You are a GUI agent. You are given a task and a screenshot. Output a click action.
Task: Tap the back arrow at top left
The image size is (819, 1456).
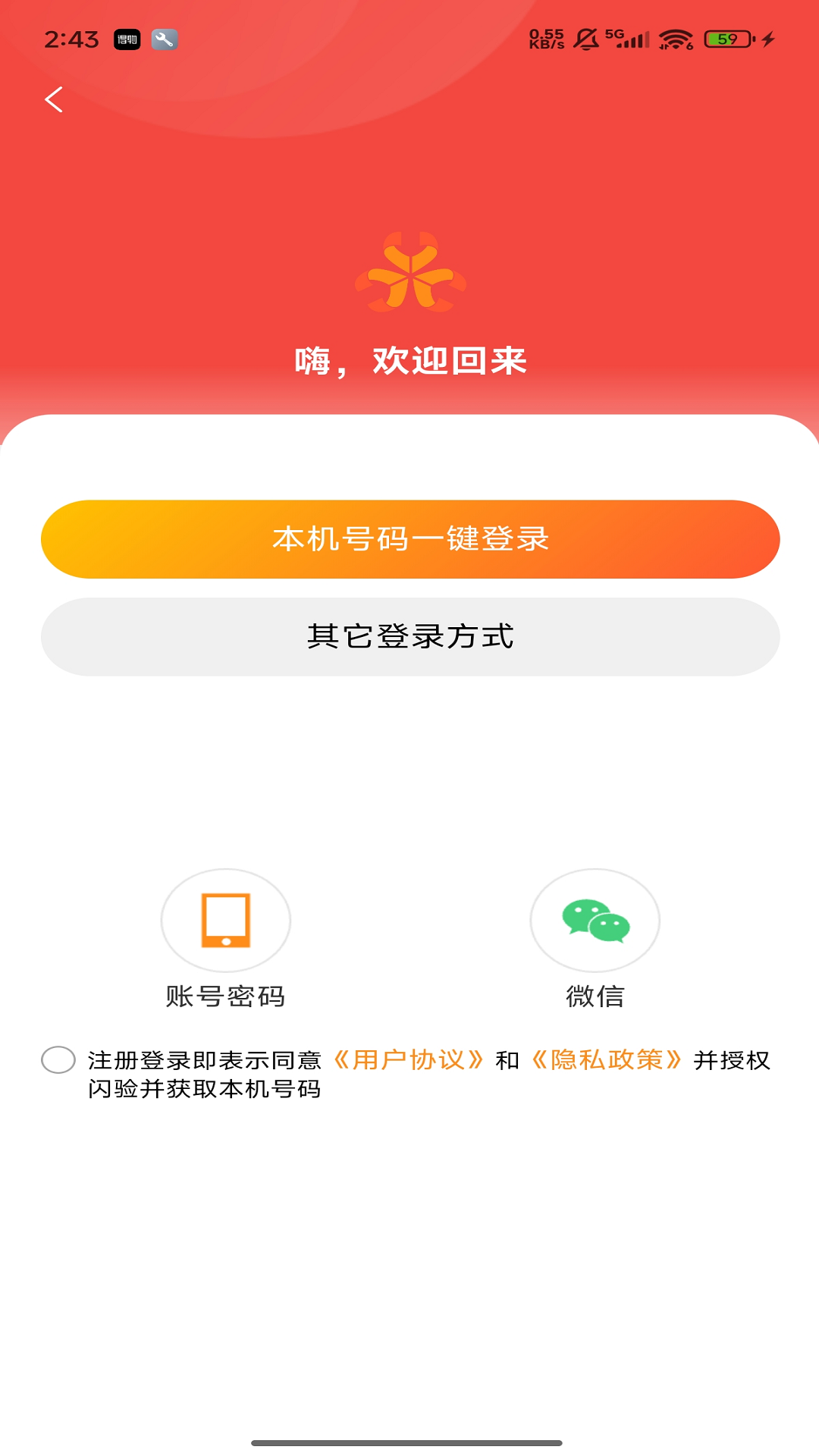[x=54, y=99]
